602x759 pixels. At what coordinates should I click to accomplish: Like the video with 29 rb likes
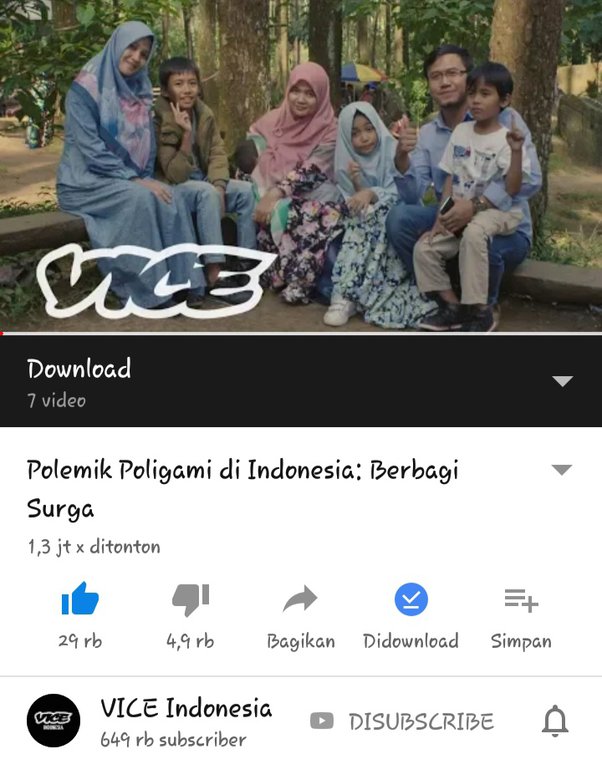(80, 616)
